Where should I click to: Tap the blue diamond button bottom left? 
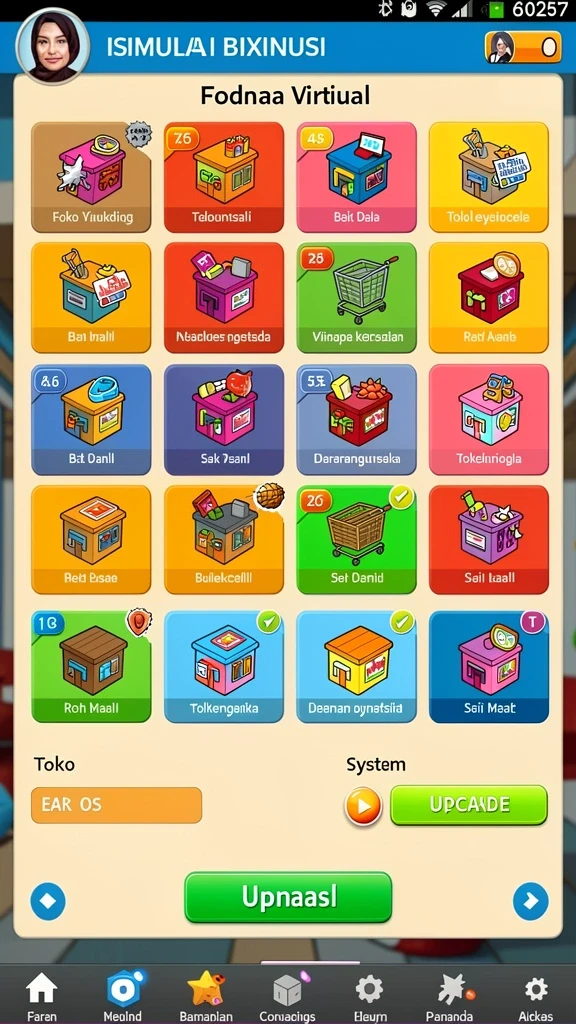(48, 901)
